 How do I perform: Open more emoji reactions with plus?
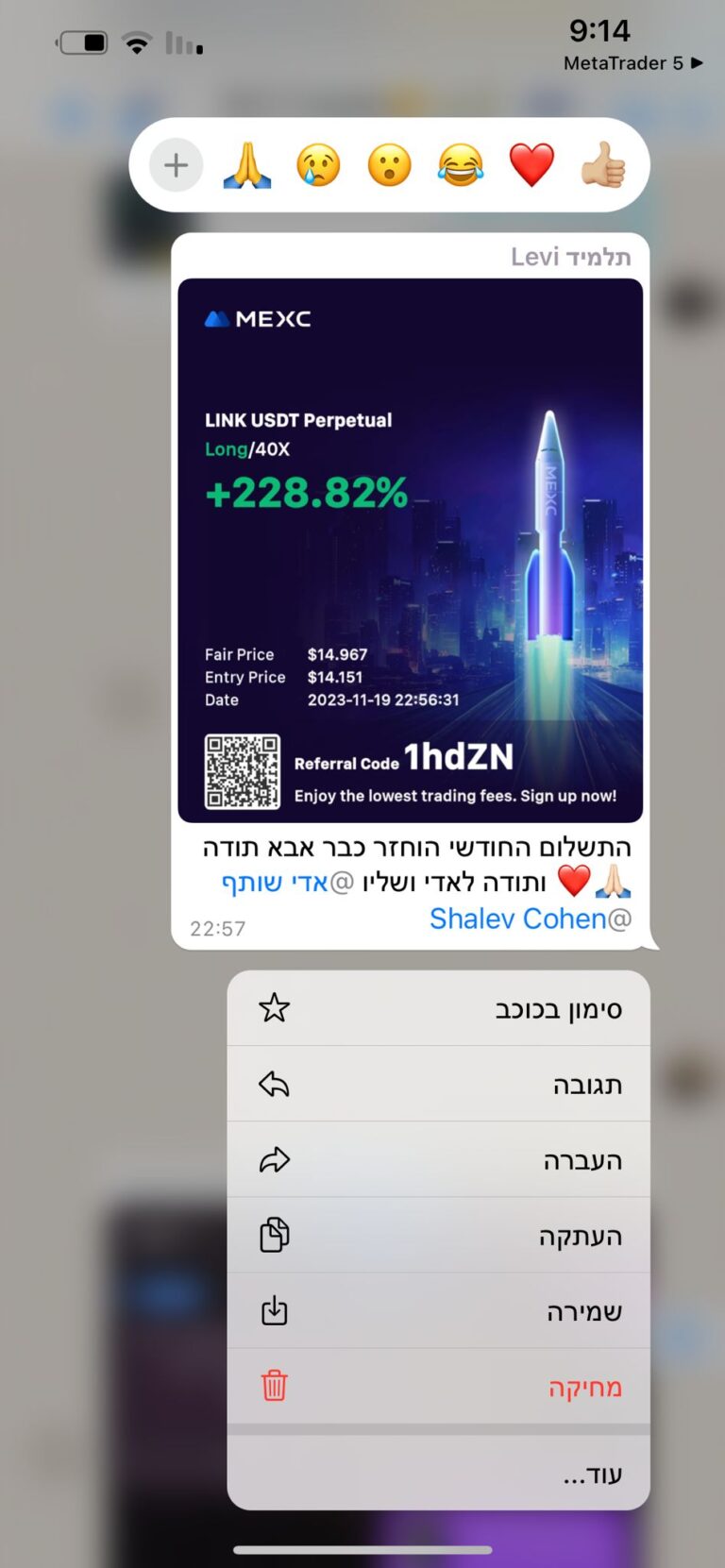pyautogui.click(x=177, y=166)
